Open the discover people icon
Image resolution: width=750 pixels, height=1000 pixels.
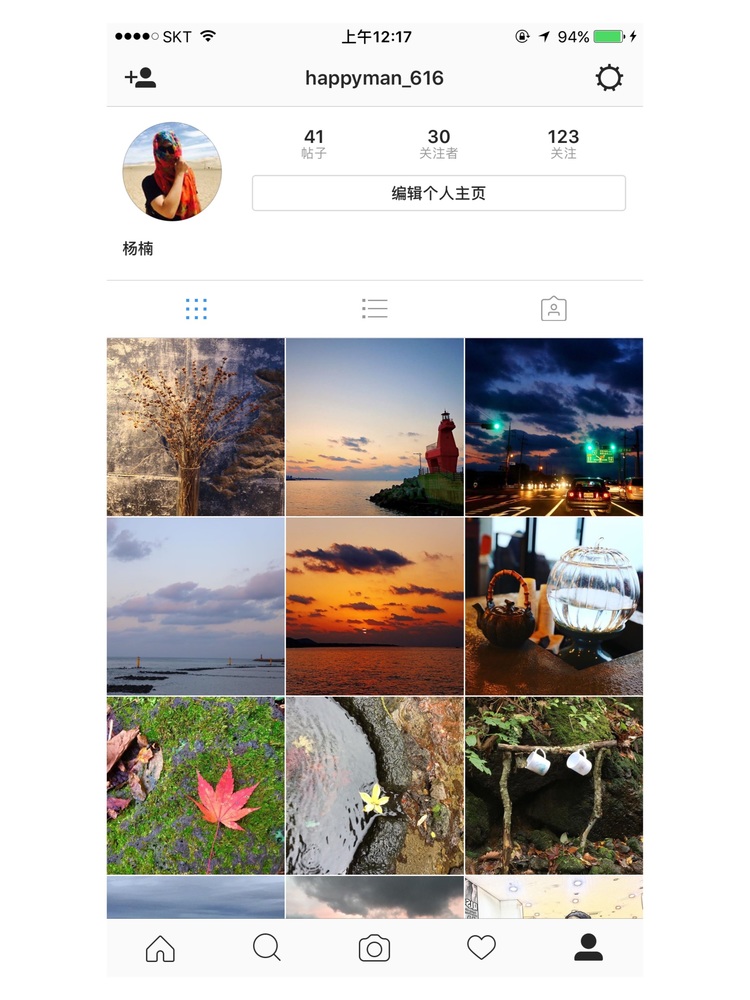(x=140, y=78)
